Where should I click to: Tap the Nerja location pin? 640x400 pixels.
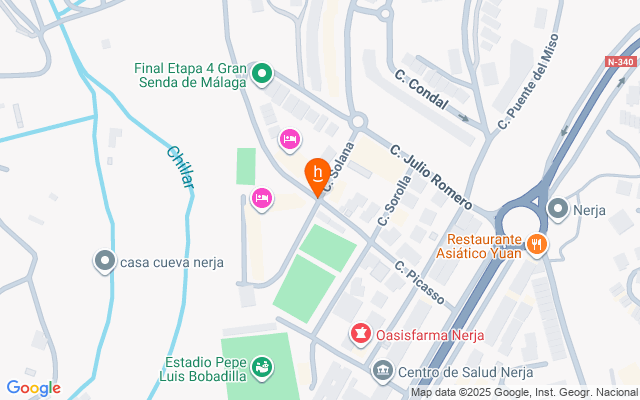pyautogui.click(x=557, y=209)
